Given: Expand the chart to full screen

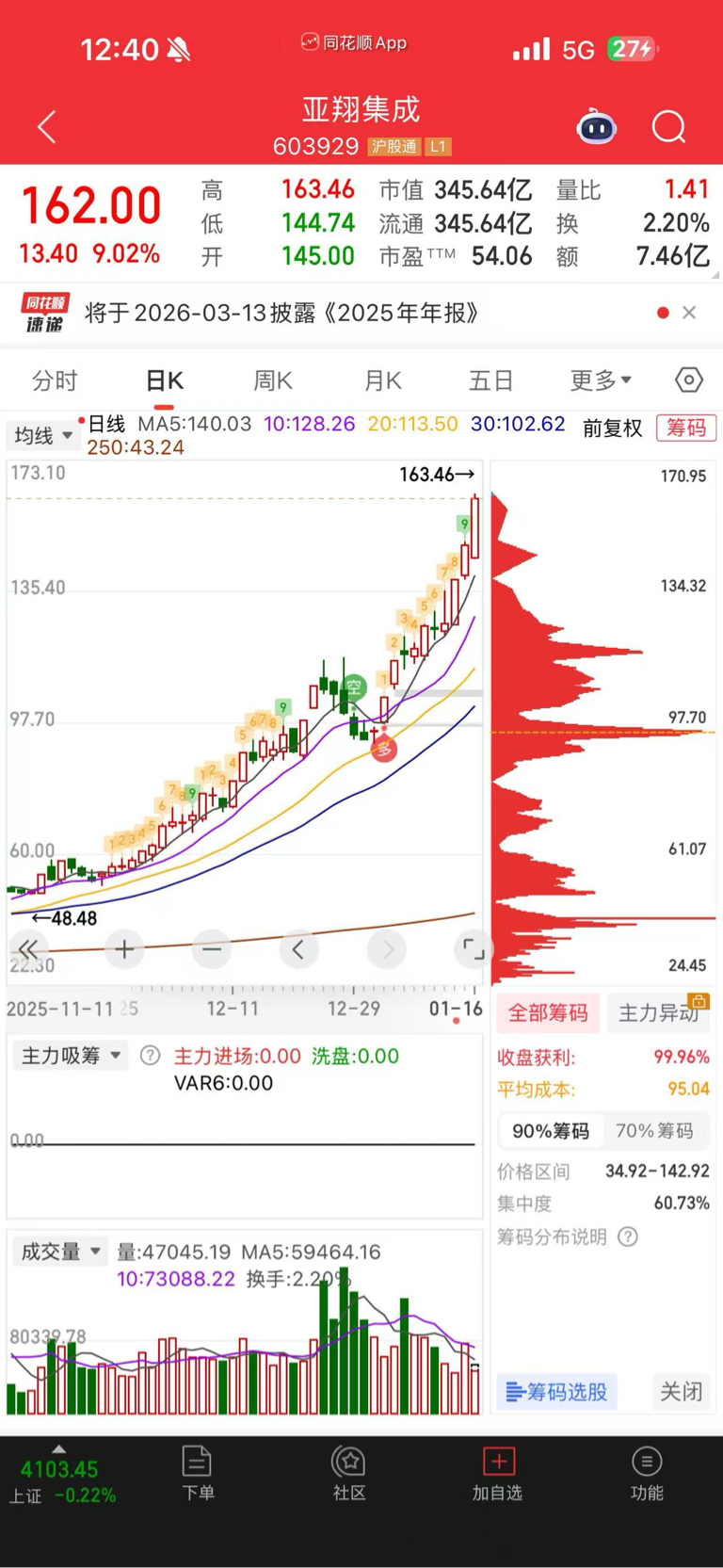Looking at the screenshot, I should click(474, 949).
